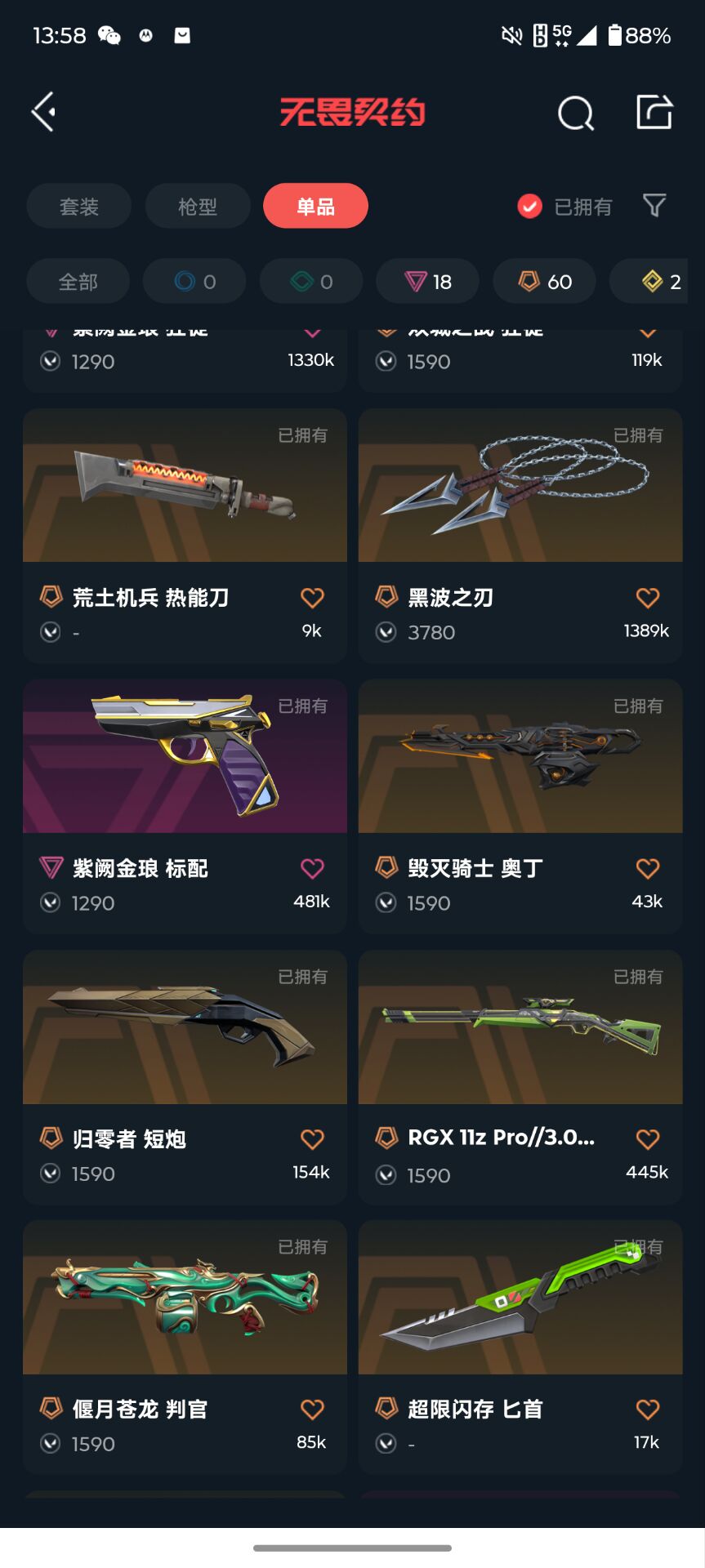The height and width of the screenshot is (1568, 705).
Task: Filter by the pink tier chip showing 18
Action: click(427, 282)
